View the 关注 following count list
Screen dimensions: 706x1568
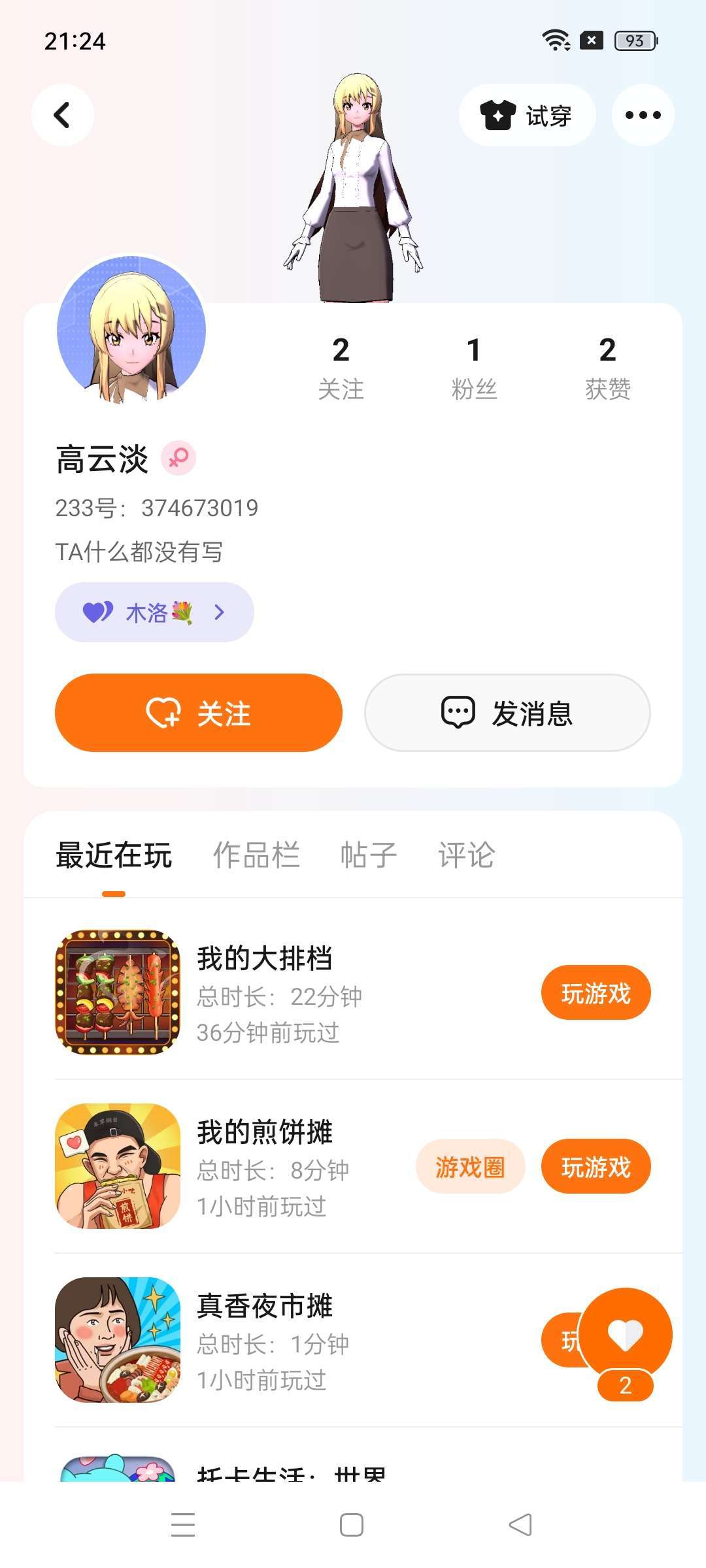341,367
